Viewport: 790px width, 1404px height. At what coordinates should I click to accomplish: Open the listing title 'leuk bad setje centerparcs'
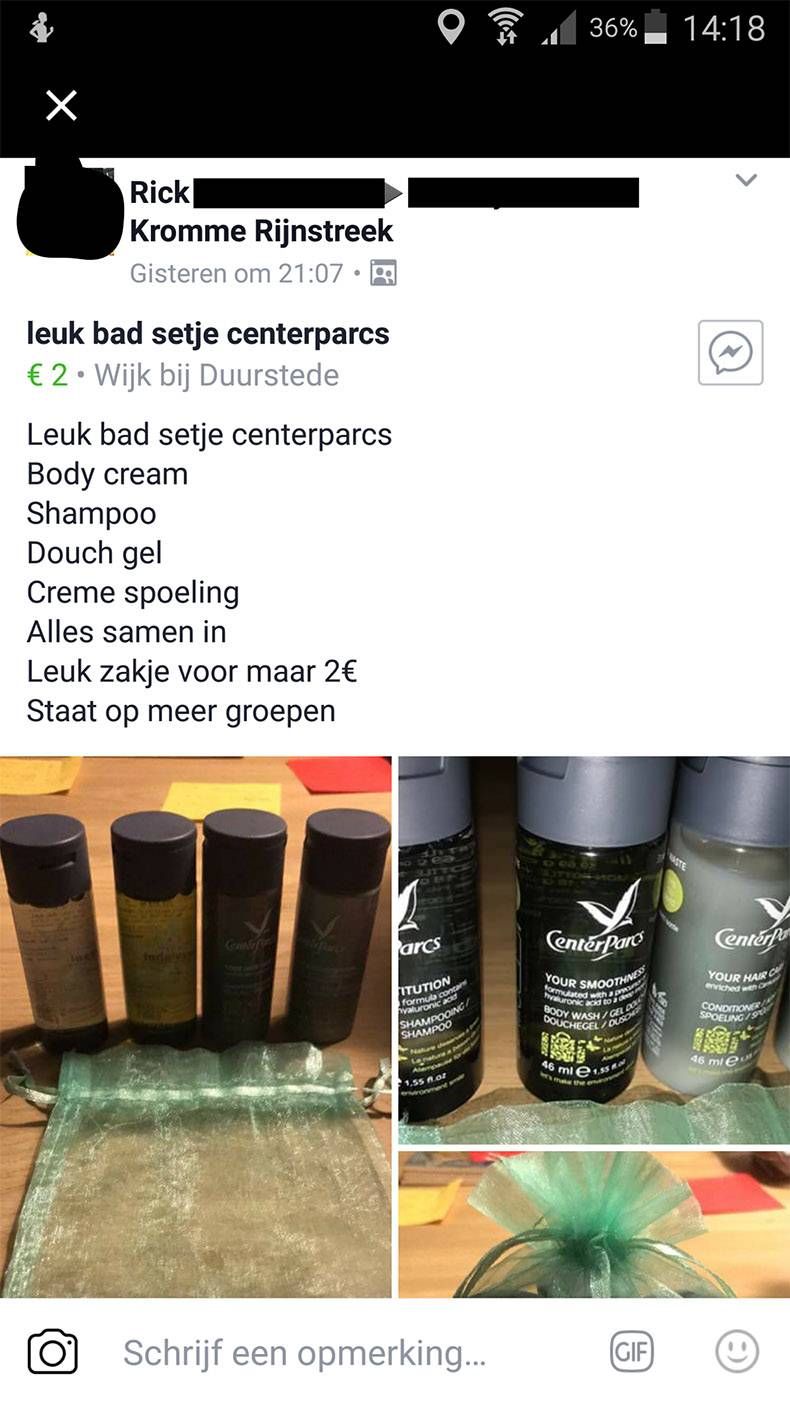pyautogui.click(x=208, y=332)
